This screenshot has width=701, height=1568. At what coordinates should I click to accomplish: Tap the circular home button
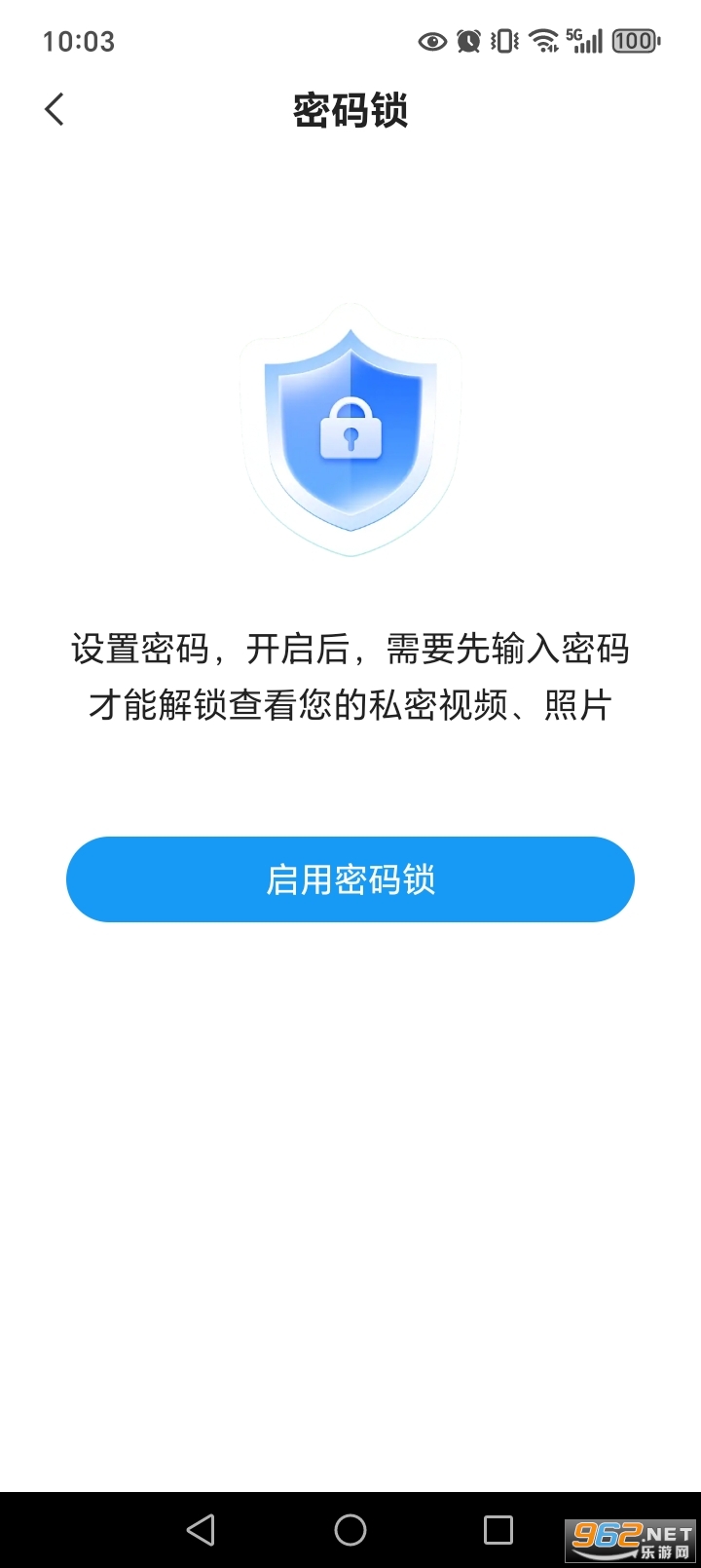pyautogui.click(x=350, y=1530)
